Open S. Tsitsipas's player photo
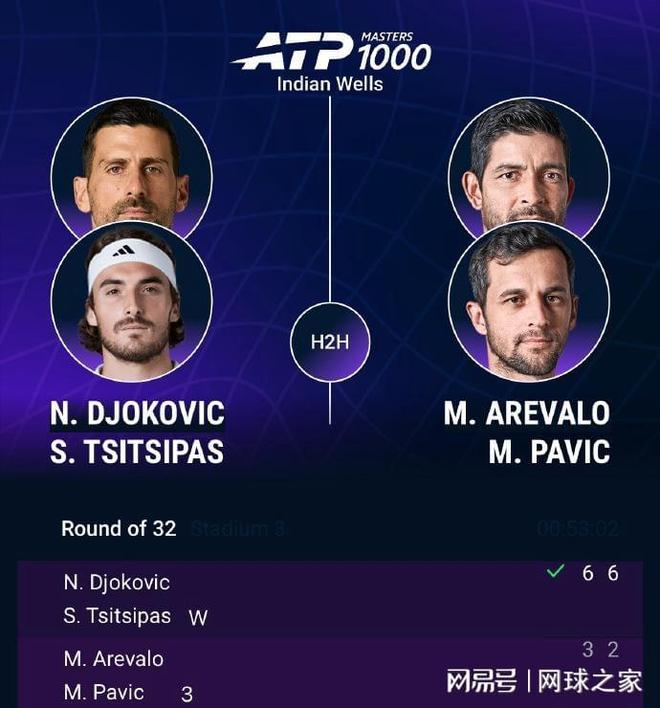The image size is (660, 708). coord(131,300)
